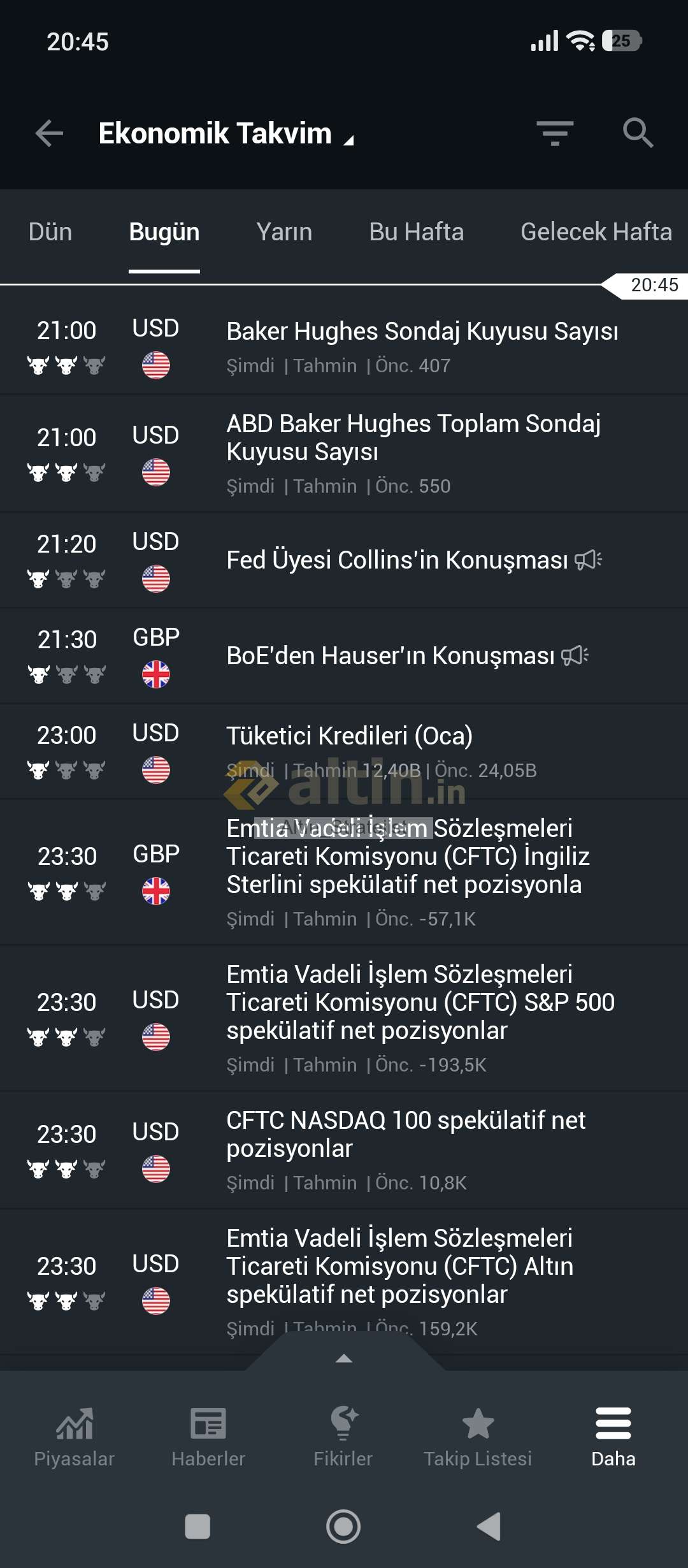Open the calendar filter options
The image size is (688, 1568).
click(555, 134)
